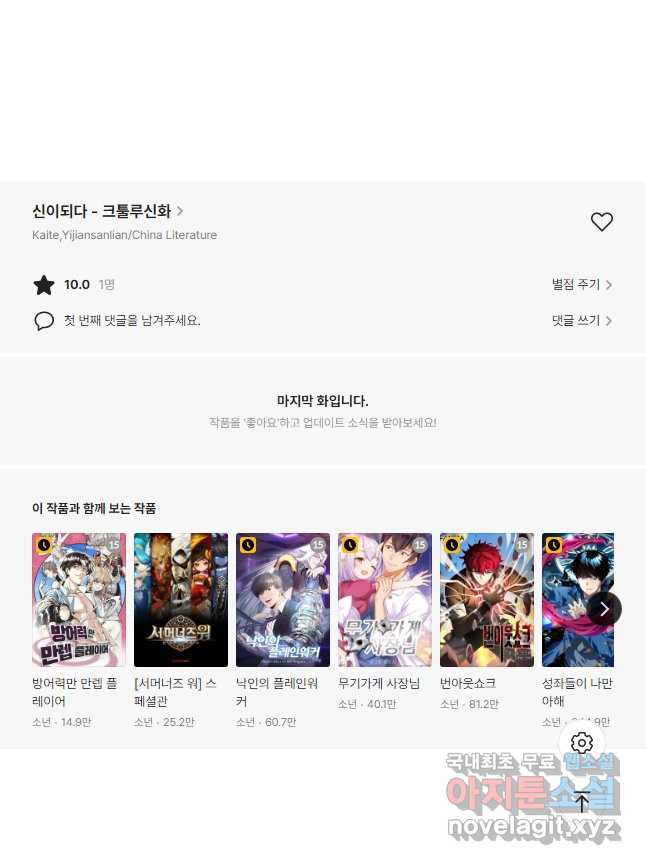The image size is (646, 865).
Task: Open the 방어력만 만렙 플레이어 card
Action: (x=79, y=600)
